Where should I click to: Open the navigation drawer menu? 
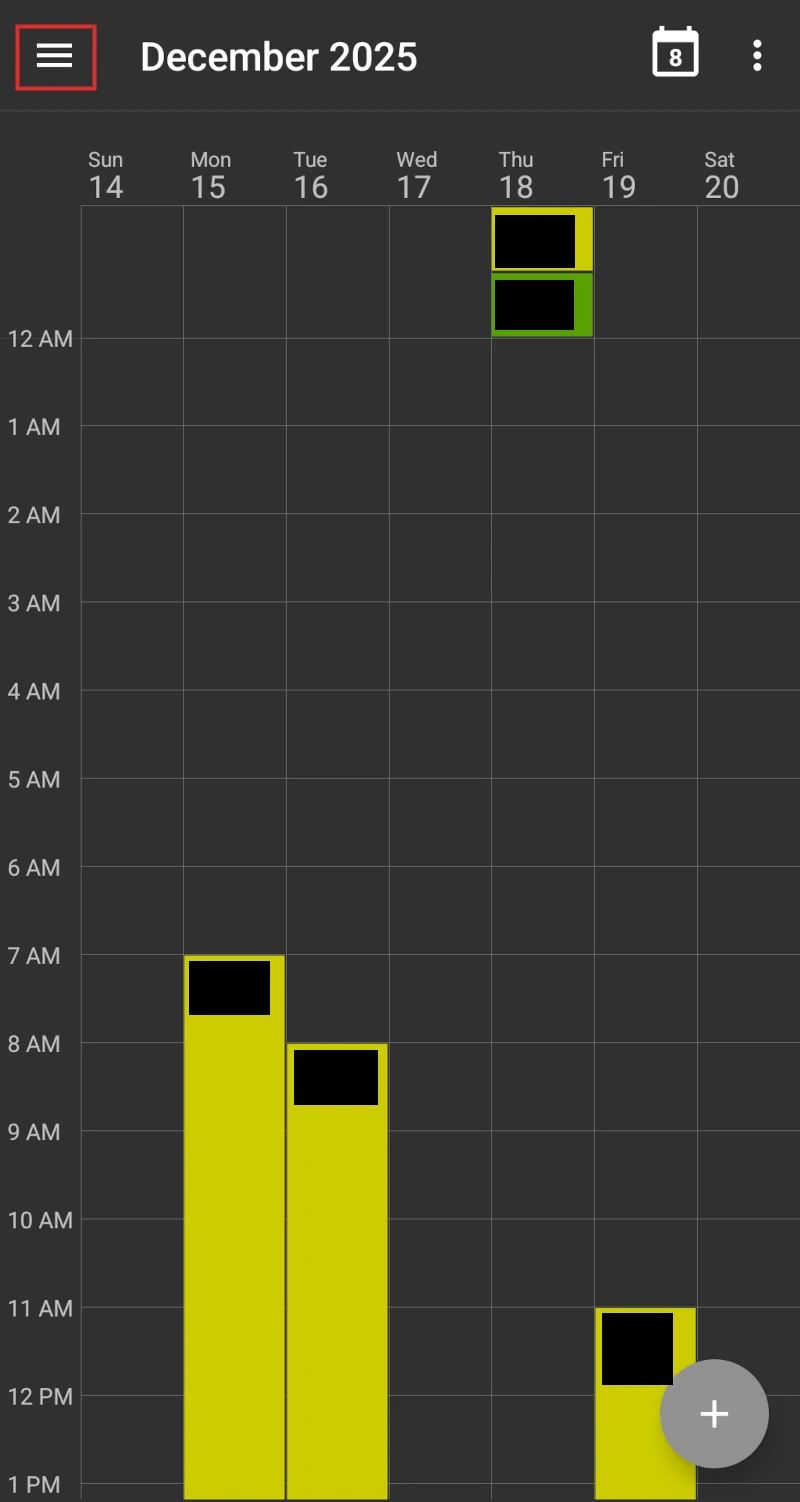coord(55,57)
